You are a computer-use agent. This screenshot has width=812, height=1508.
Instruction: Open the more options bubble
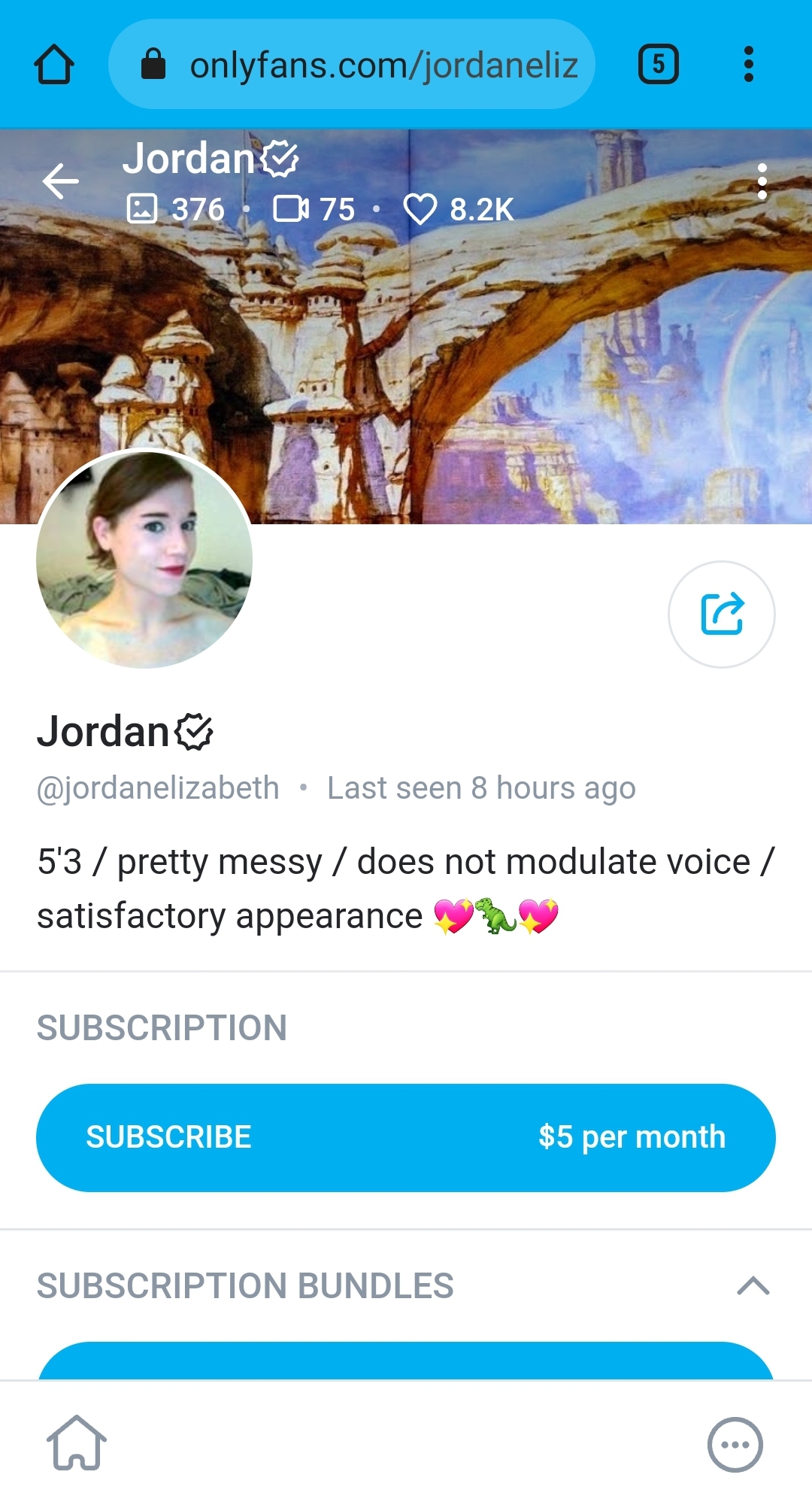[x=735, y=1444]
